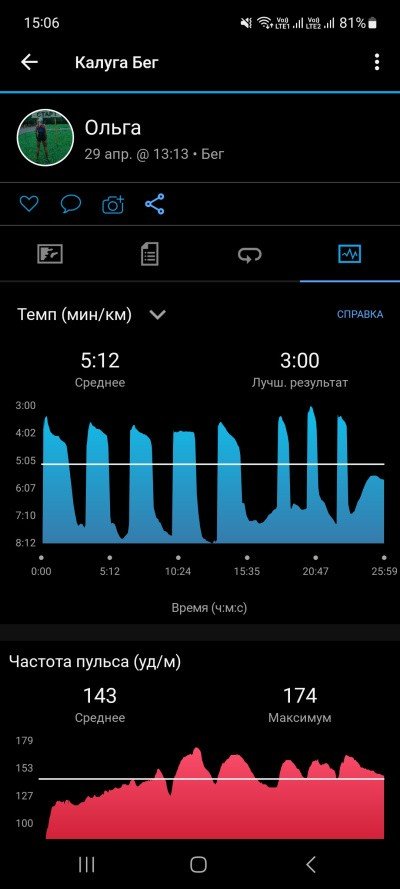400x889 pixels.
Task: Open the СПРАВКА help link
Action: (x=360, y=314)
